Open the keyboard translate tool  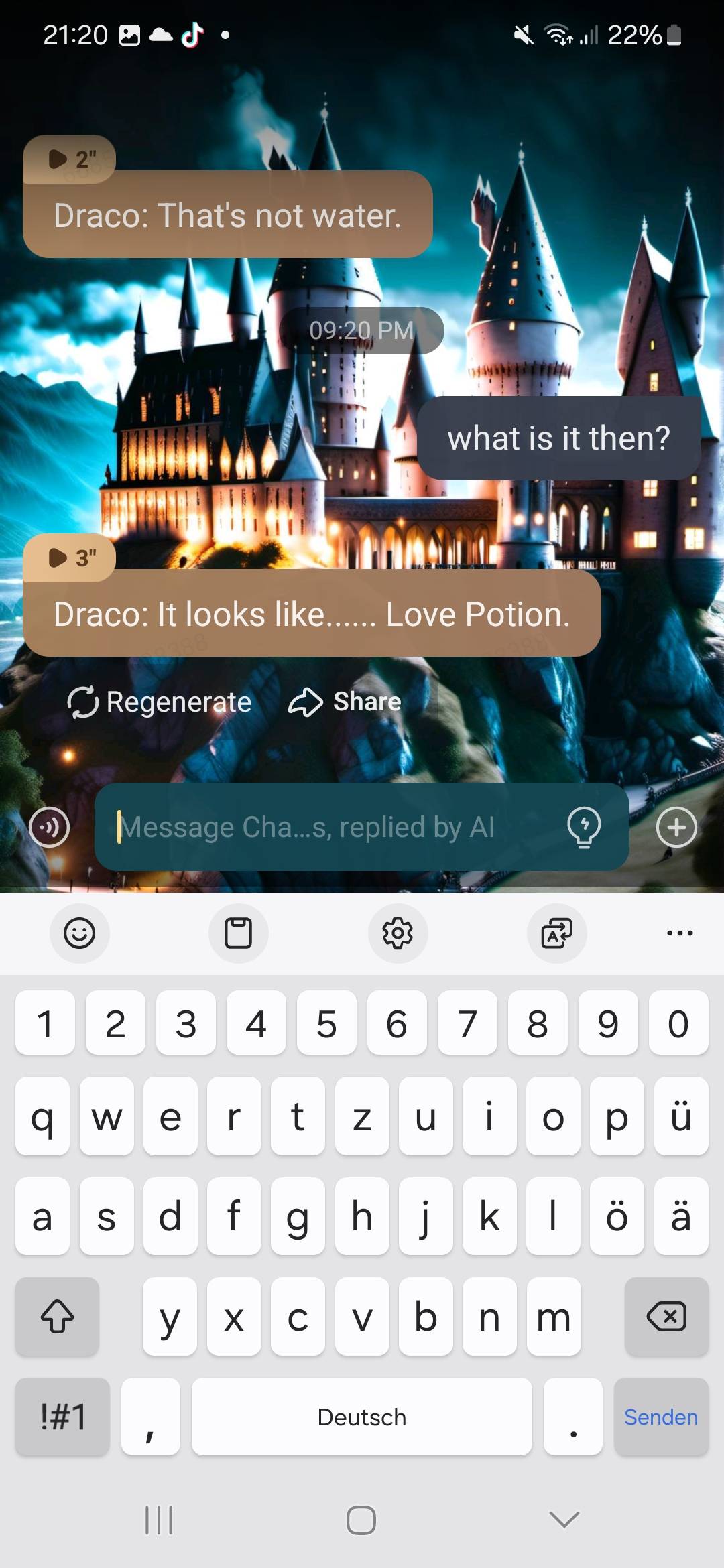pos(557,933)
